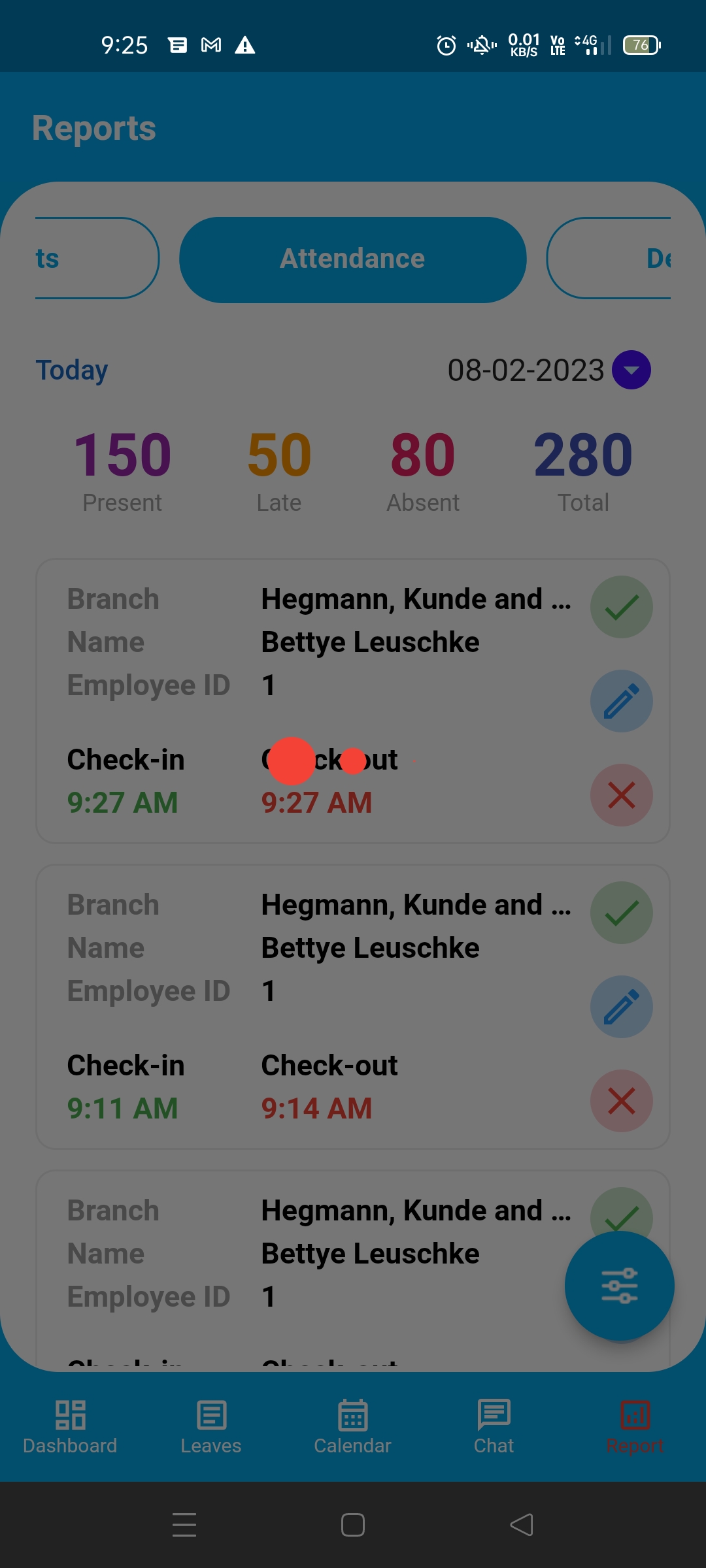Open the floating filter button
This screenshot has width=706, height=1568.
pos(620,1286)
